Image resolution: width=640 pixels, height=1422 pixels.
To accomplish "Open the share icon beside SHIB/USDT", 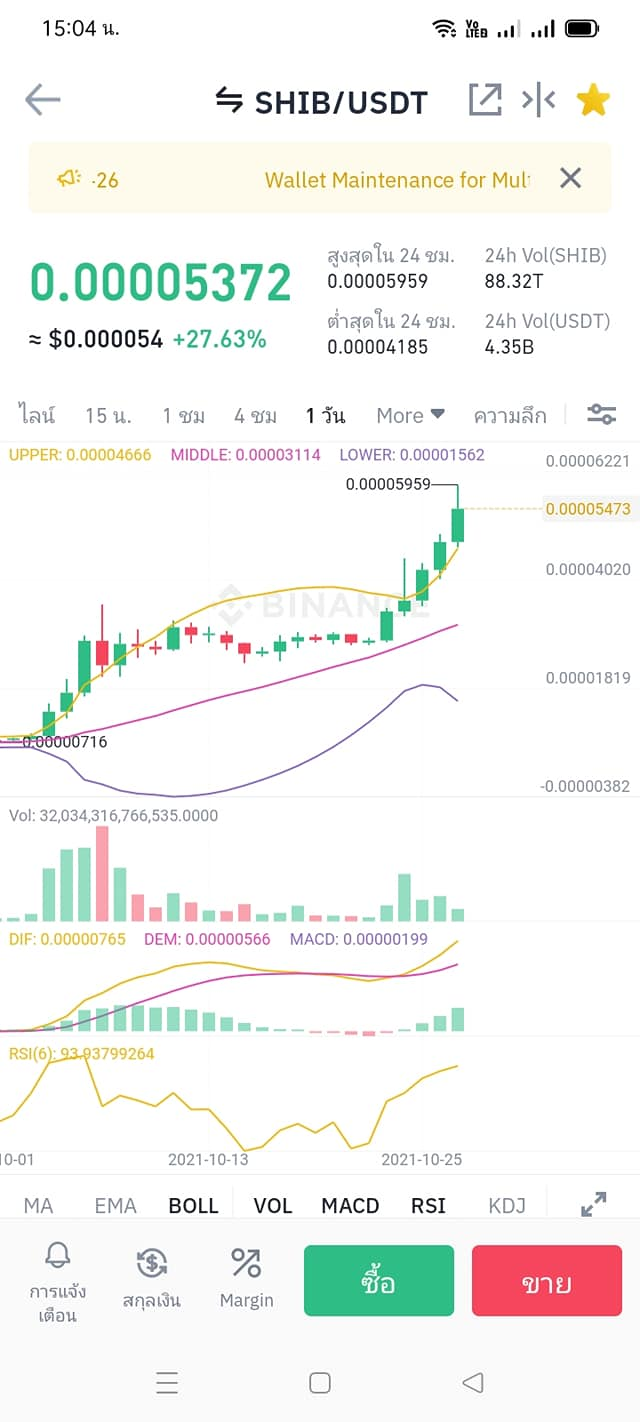I will click(485, 99).
